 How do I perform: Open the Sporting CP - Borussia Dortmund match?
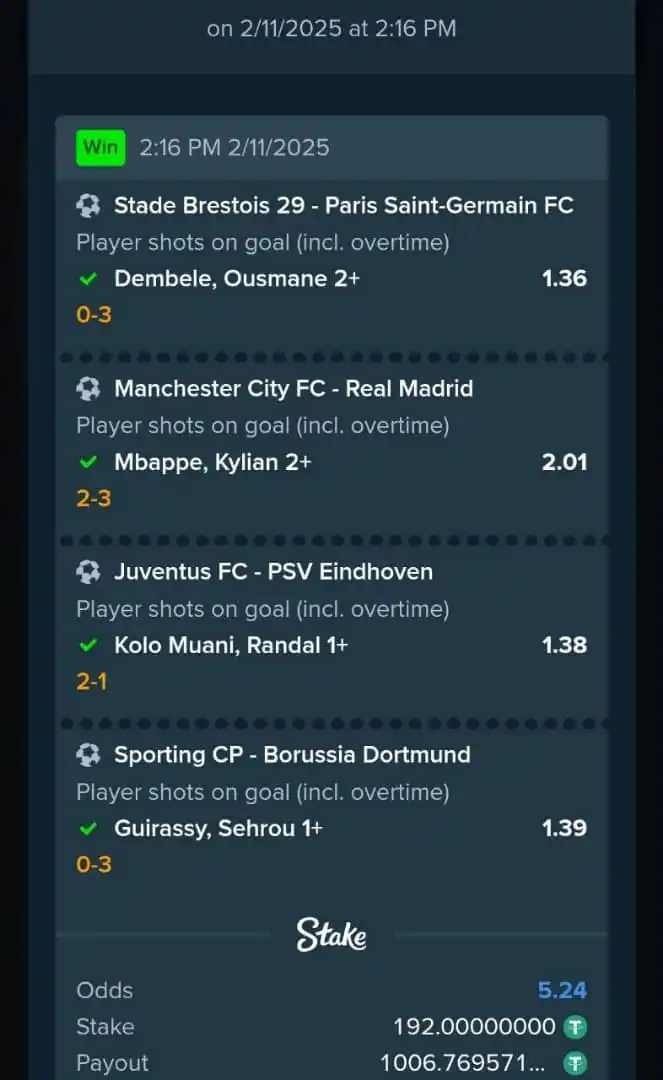(x=292, y=755)
